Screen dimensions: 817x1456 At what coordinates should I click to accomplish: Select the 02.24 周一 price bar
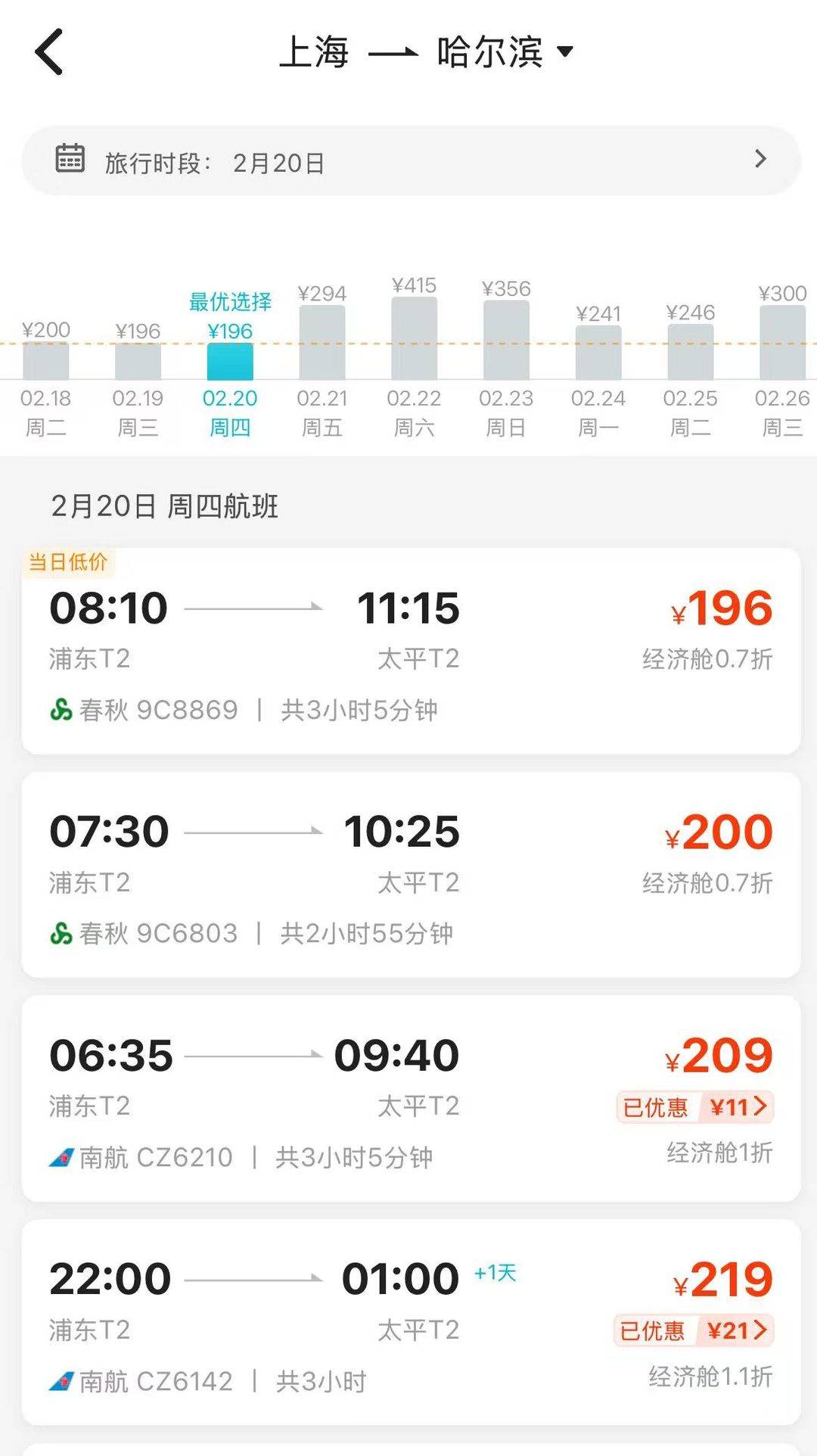click(x=598, y=353)
